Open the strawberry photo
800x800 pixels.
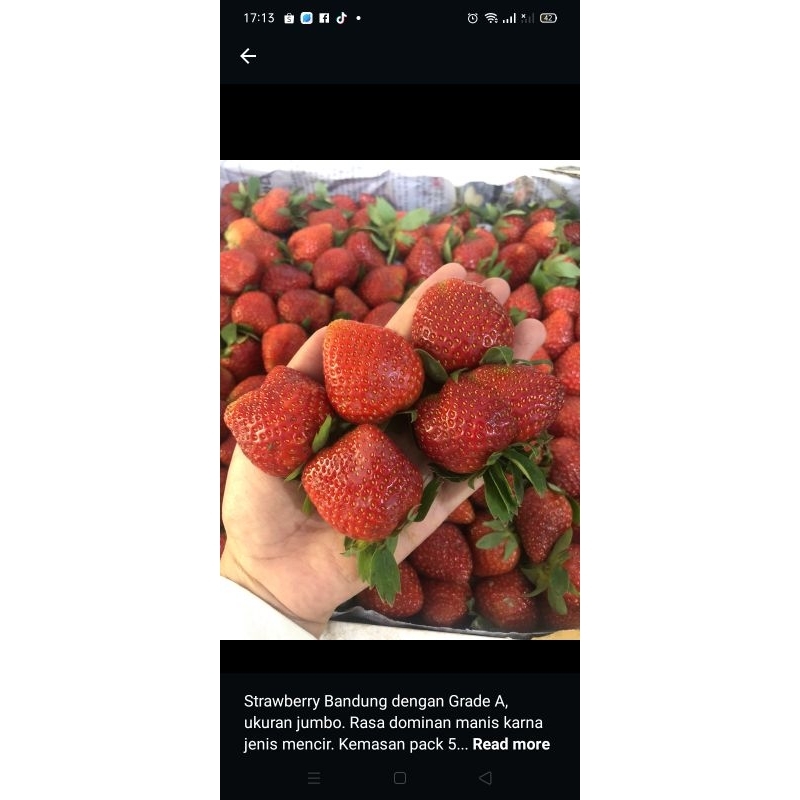[x=400, y=400]
